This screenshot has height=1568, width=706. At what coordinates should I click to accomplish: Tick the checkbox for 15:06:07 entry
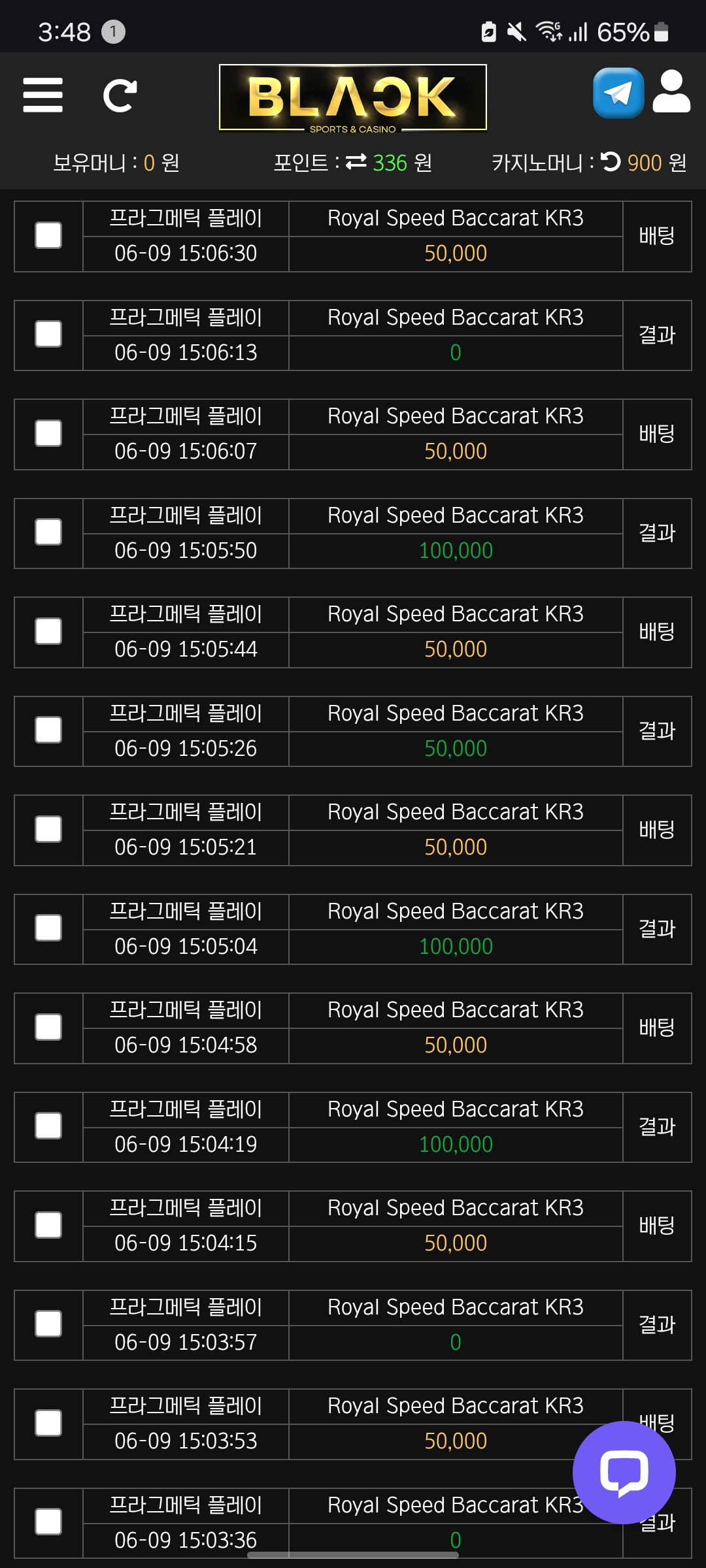[x=48, y=433]
